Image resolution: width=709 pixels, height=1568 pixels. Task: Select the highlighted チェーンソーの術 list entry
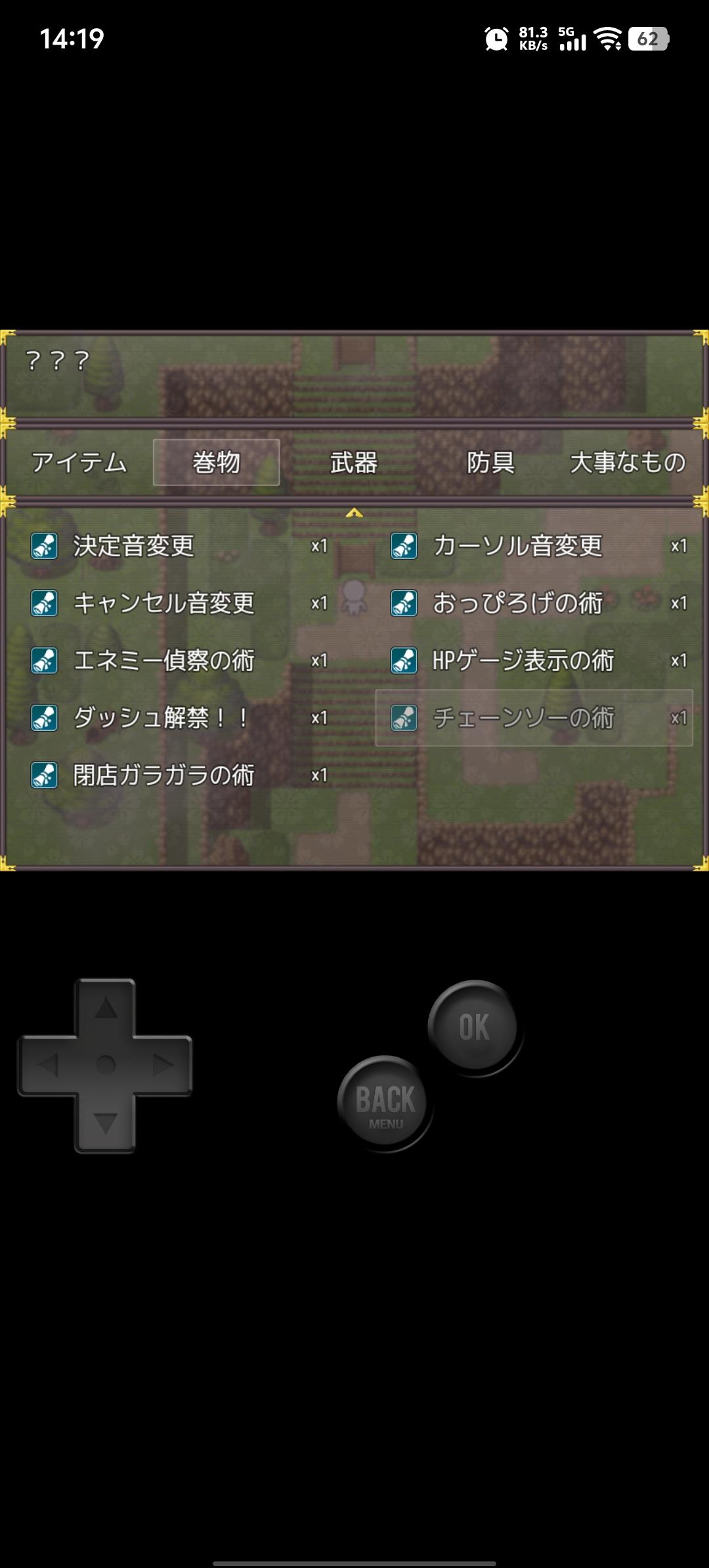tap(532, 718)
